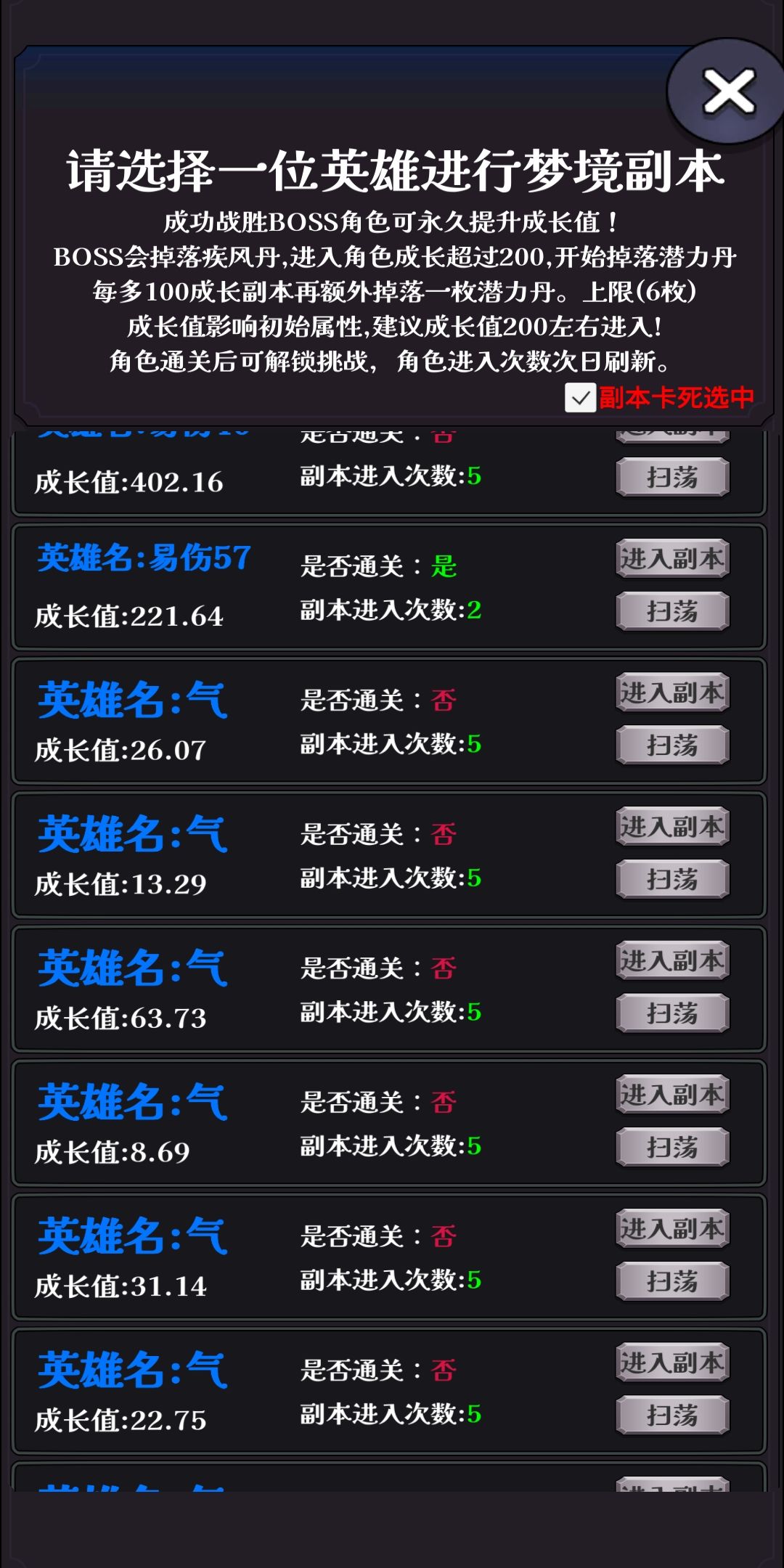Click 进入副本 for hero 易伤57

[671, 559]
